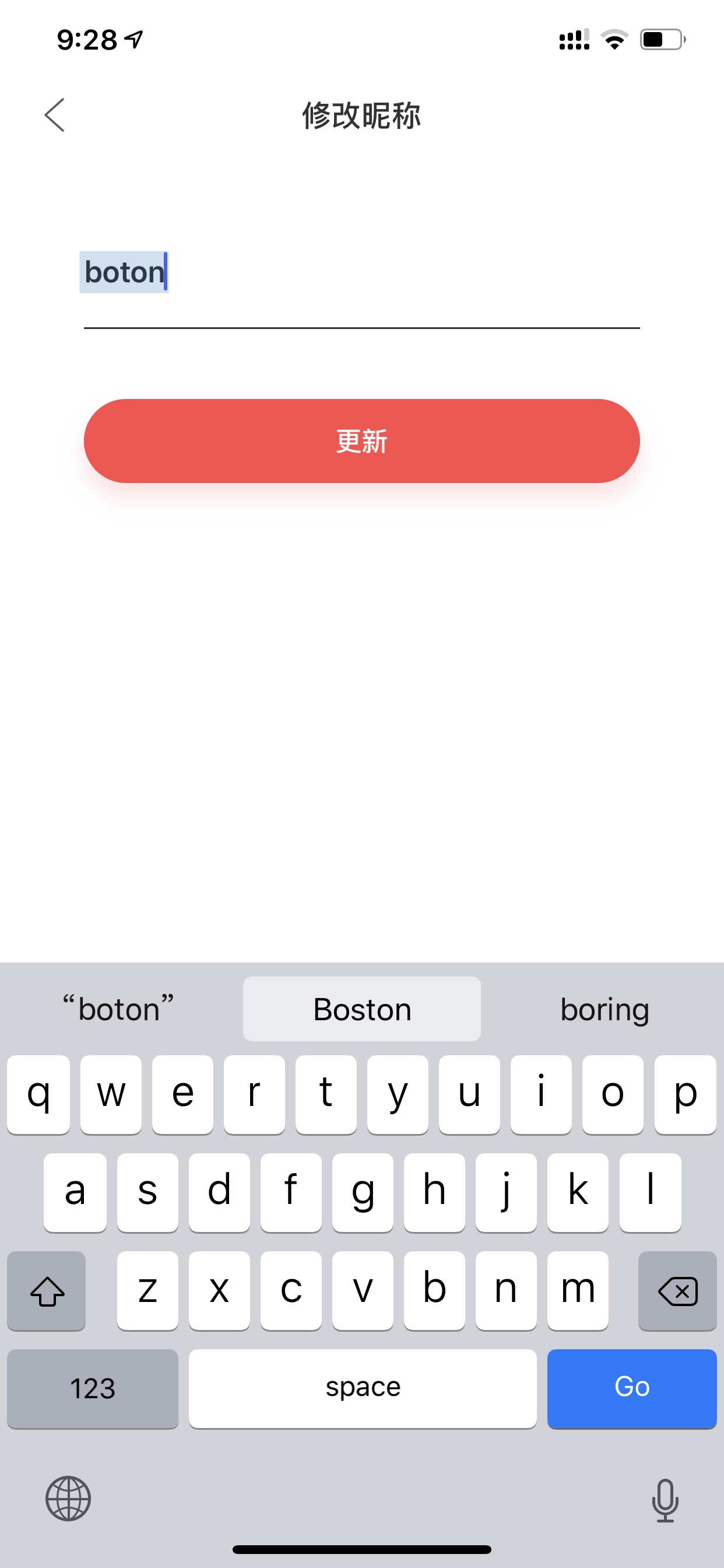Screen dimensions: 724x1568
Task: Tap the blue Go key
Action: click(631, 1388)
